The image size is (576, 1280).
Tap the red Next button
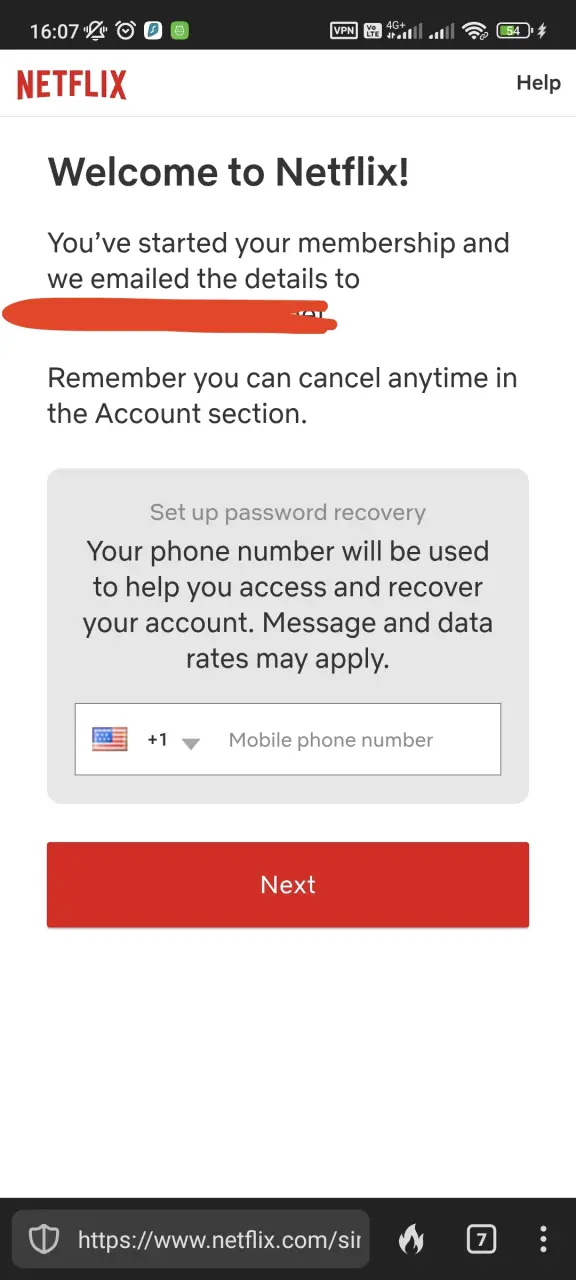288,885
